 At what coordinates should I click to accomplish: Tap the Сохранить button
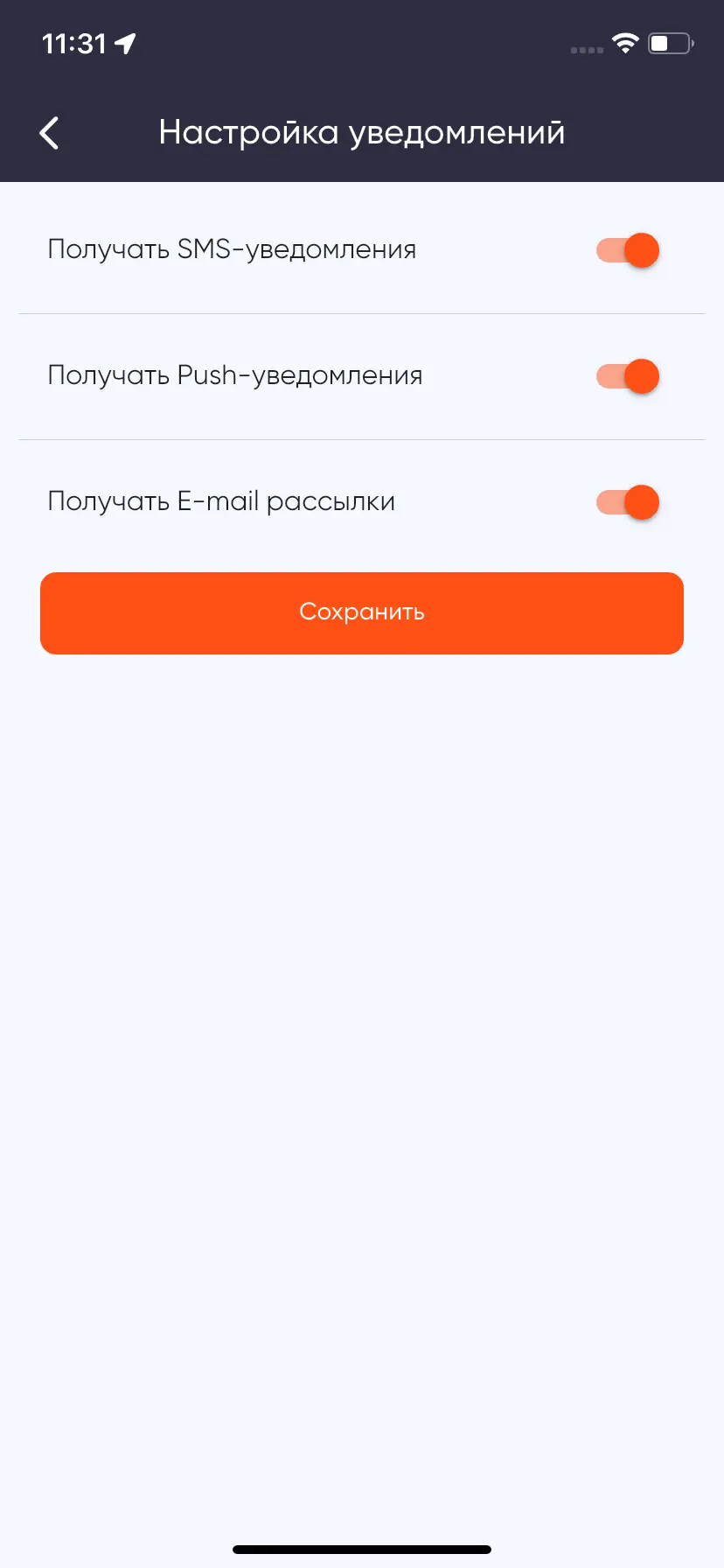tap(361, 612)
